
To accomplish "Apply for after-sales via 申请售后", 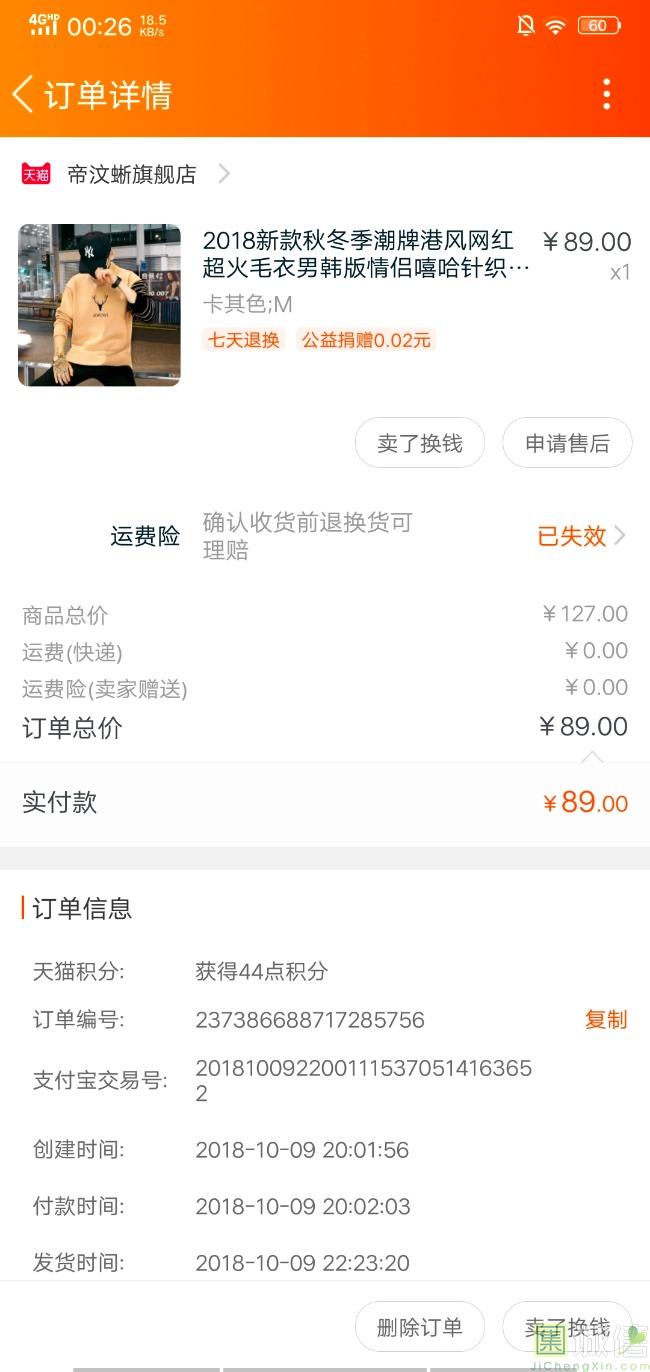I will click(x=567, y=443).
